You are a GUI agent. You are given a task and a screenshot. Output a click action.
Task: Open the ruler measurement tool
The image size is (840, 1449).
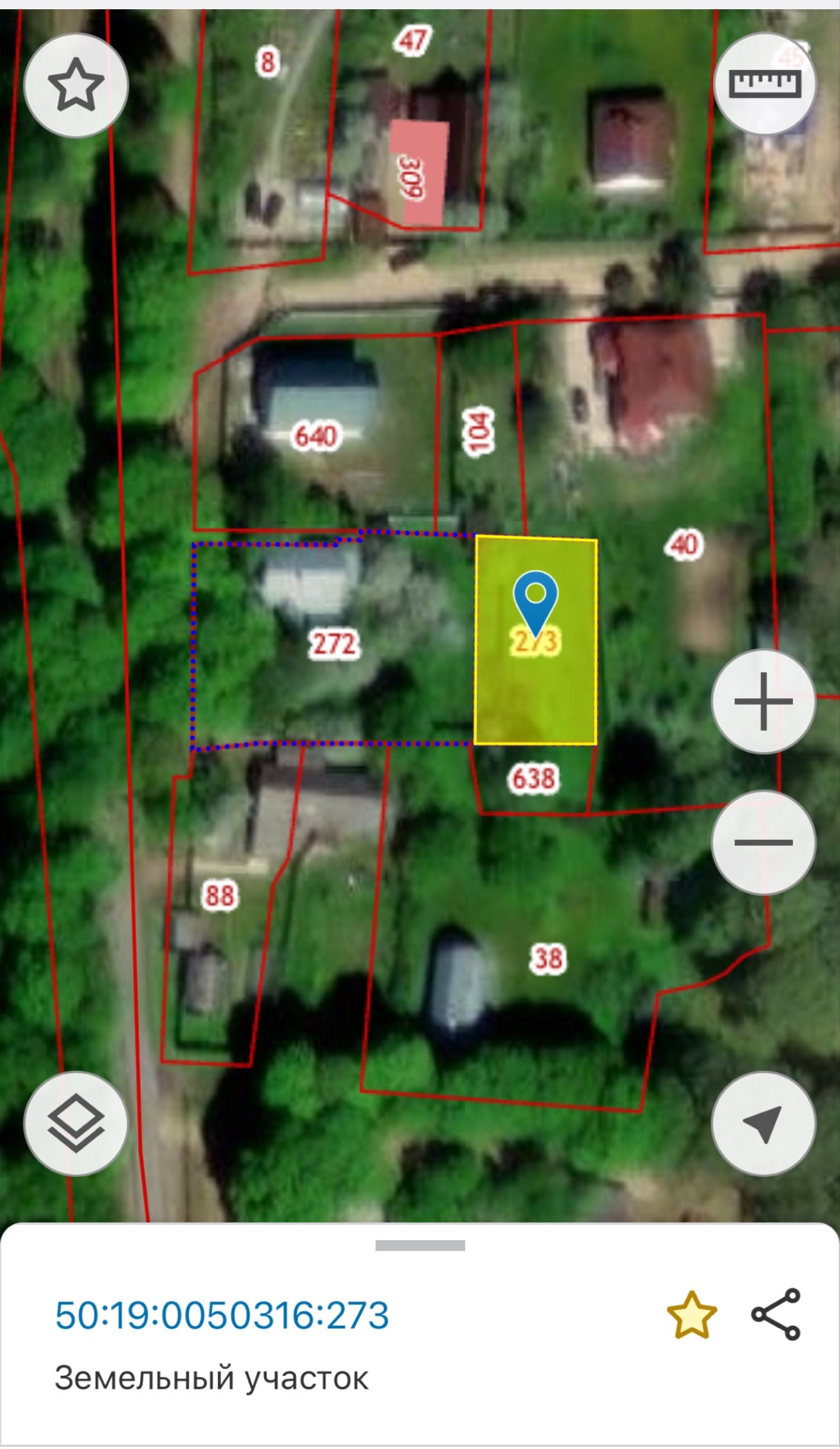(764, 85)
